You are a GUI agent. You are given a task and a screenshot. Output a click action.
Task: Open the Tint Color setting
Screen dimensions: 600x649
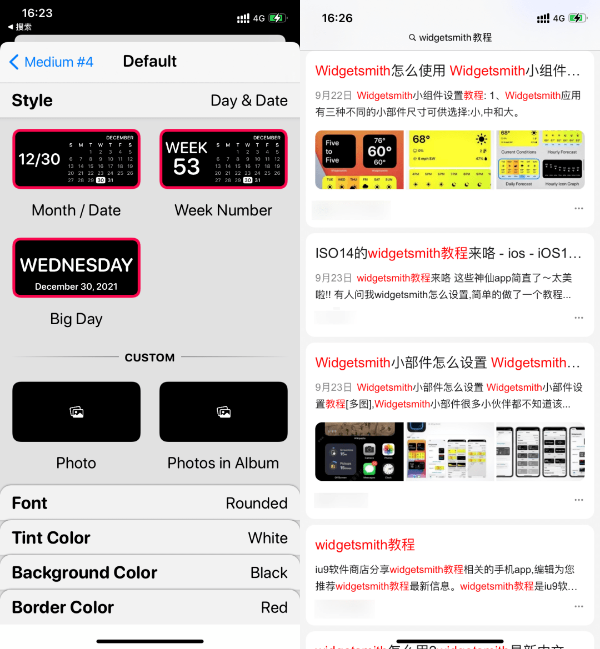(150, 538)
